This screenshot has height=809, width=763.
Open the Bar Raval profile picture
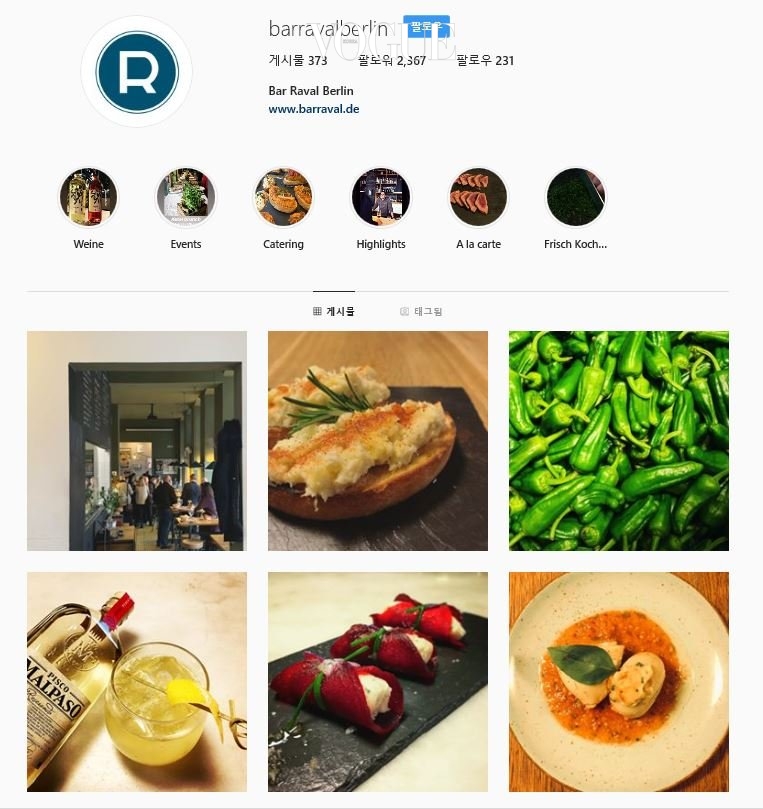(137, 72)
